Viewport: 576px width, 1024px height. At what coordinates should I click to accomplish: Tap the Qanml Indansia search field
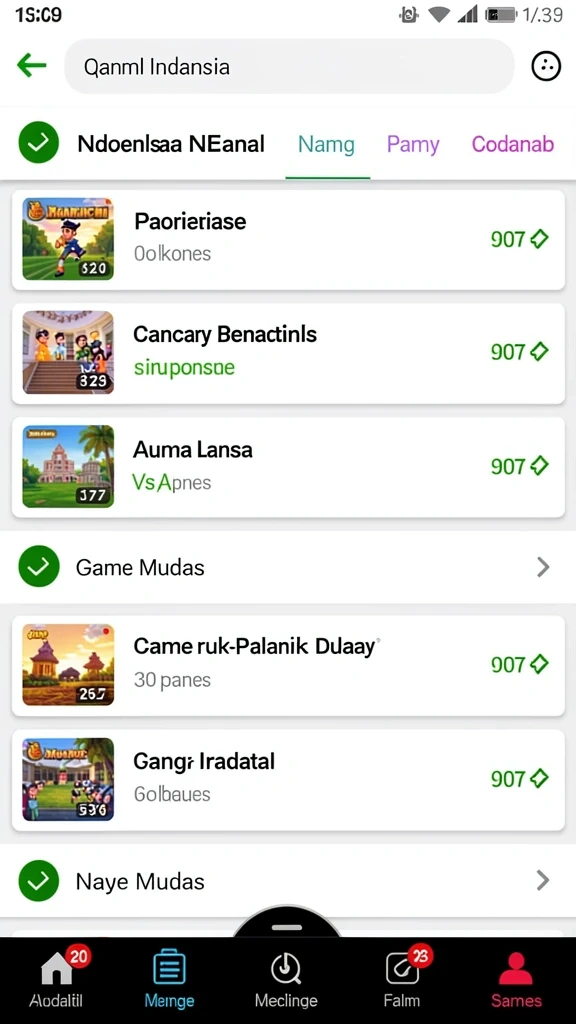pyautogui.click(x=289, y=66)
